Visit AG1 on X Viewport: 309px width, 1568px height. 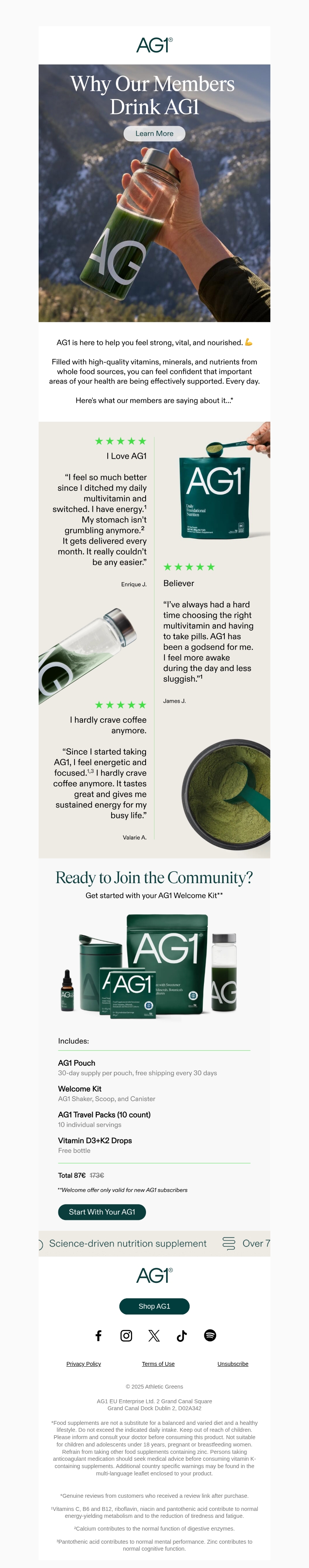tap(154, 1335)
